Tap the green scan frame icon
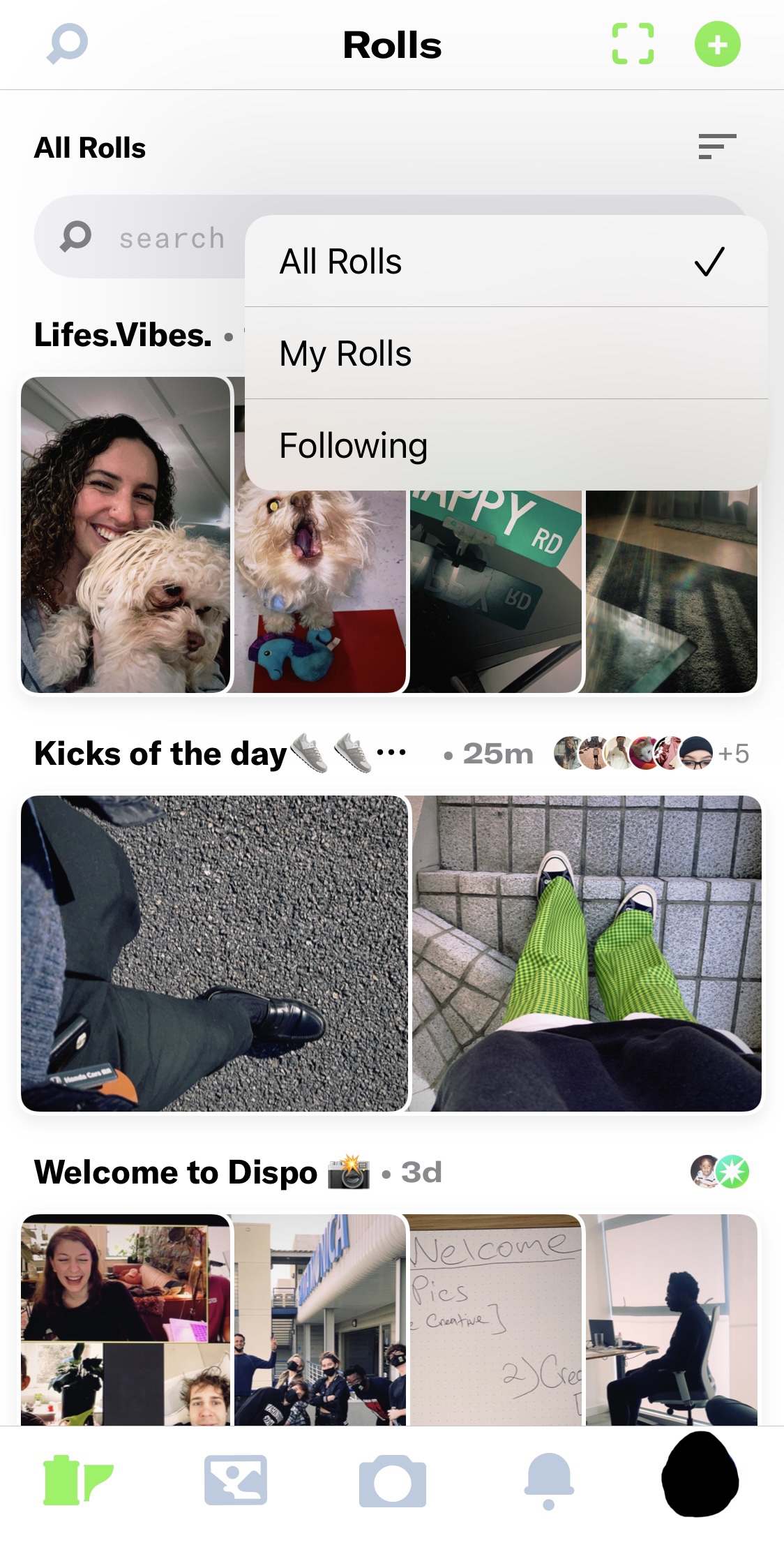 click(x=633, y=44)
